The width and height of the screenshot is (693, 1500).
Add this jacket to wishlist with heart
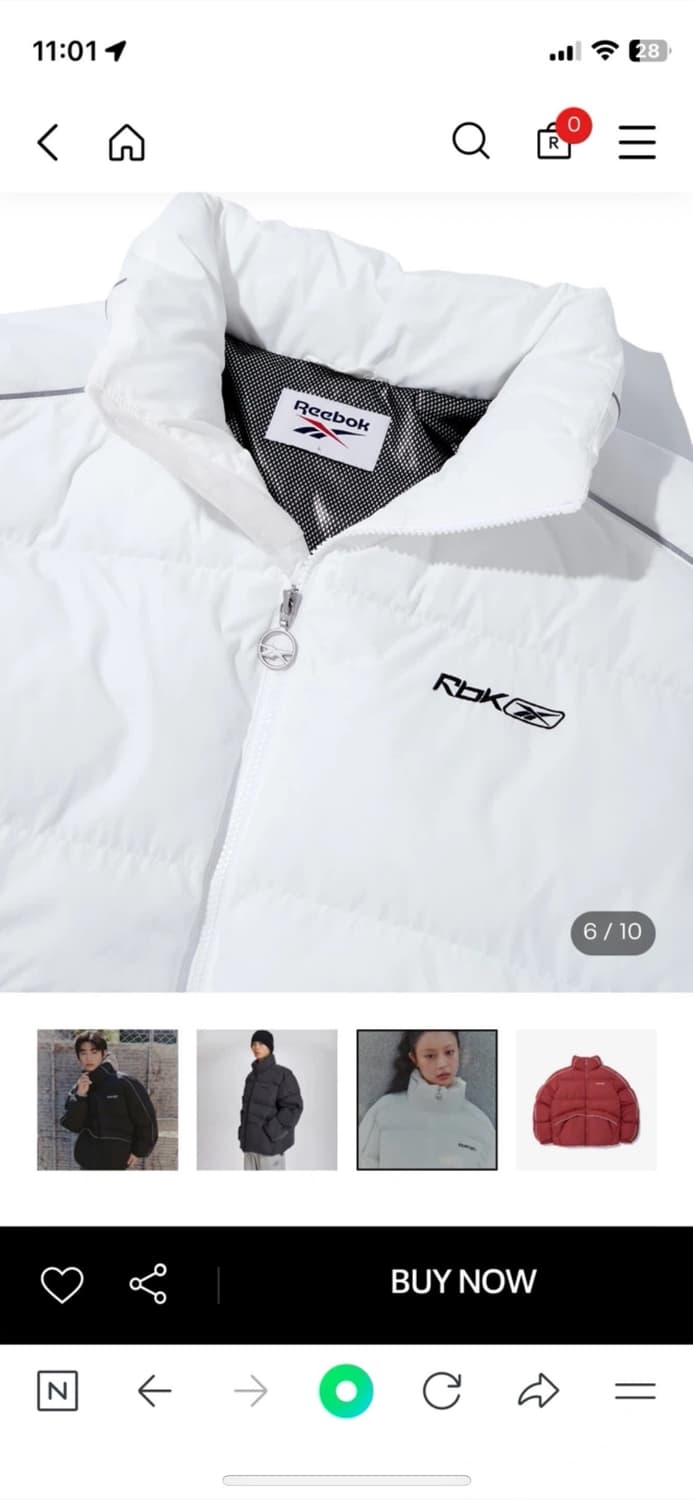tap(61, 1284)
